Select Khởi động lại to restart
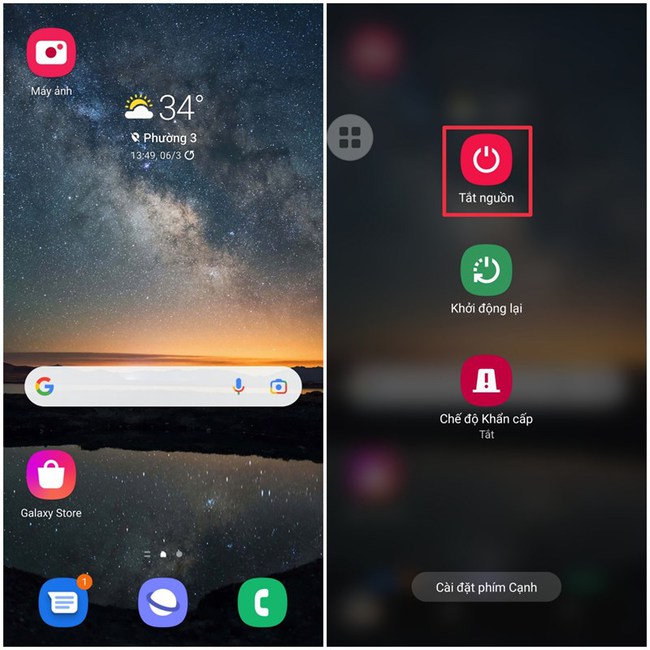 click(486, 271)
